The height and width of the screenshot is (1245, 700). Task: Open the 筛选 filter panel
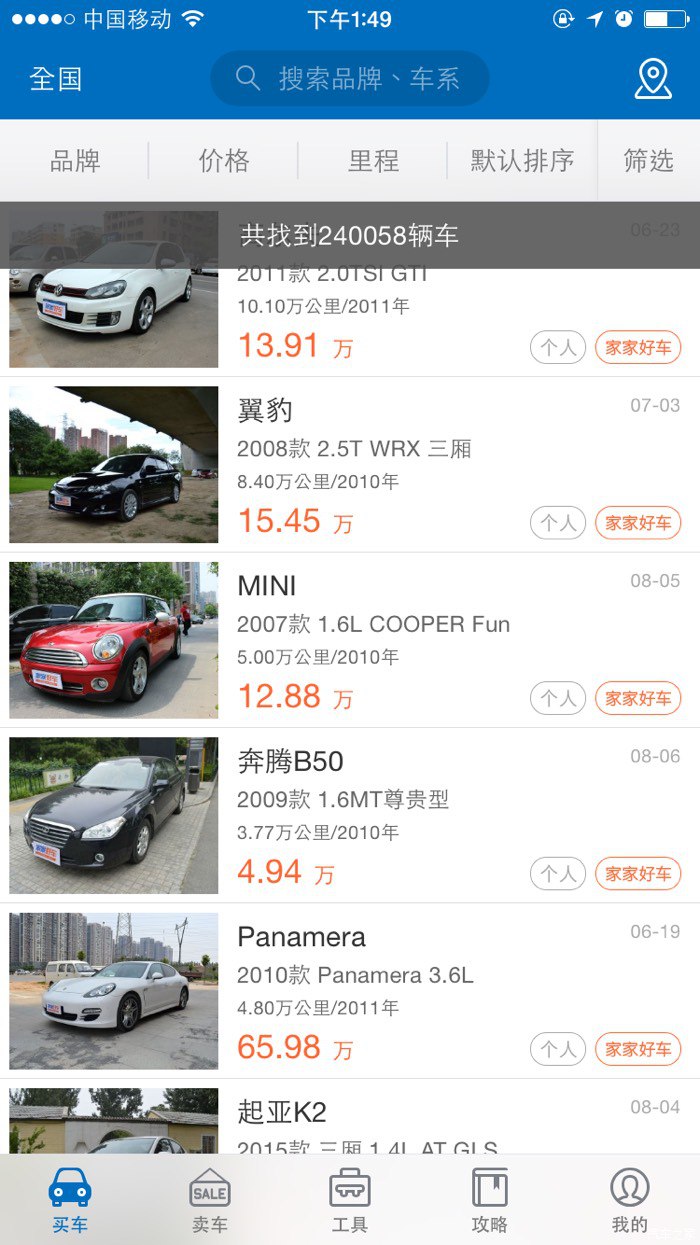(x=649, y=161)
